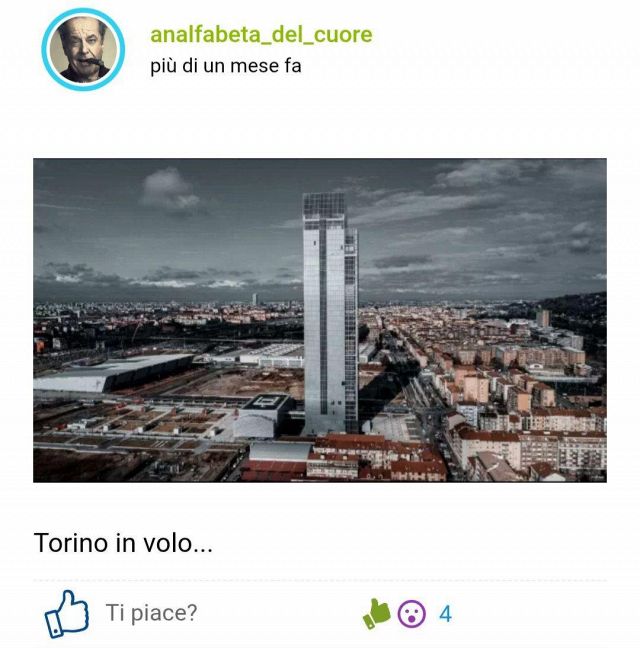Screen dimensions: 640x648
Task: Tap the username analfabeta_del_cuore
Action: pyautogui.click(x=261, y=35)
